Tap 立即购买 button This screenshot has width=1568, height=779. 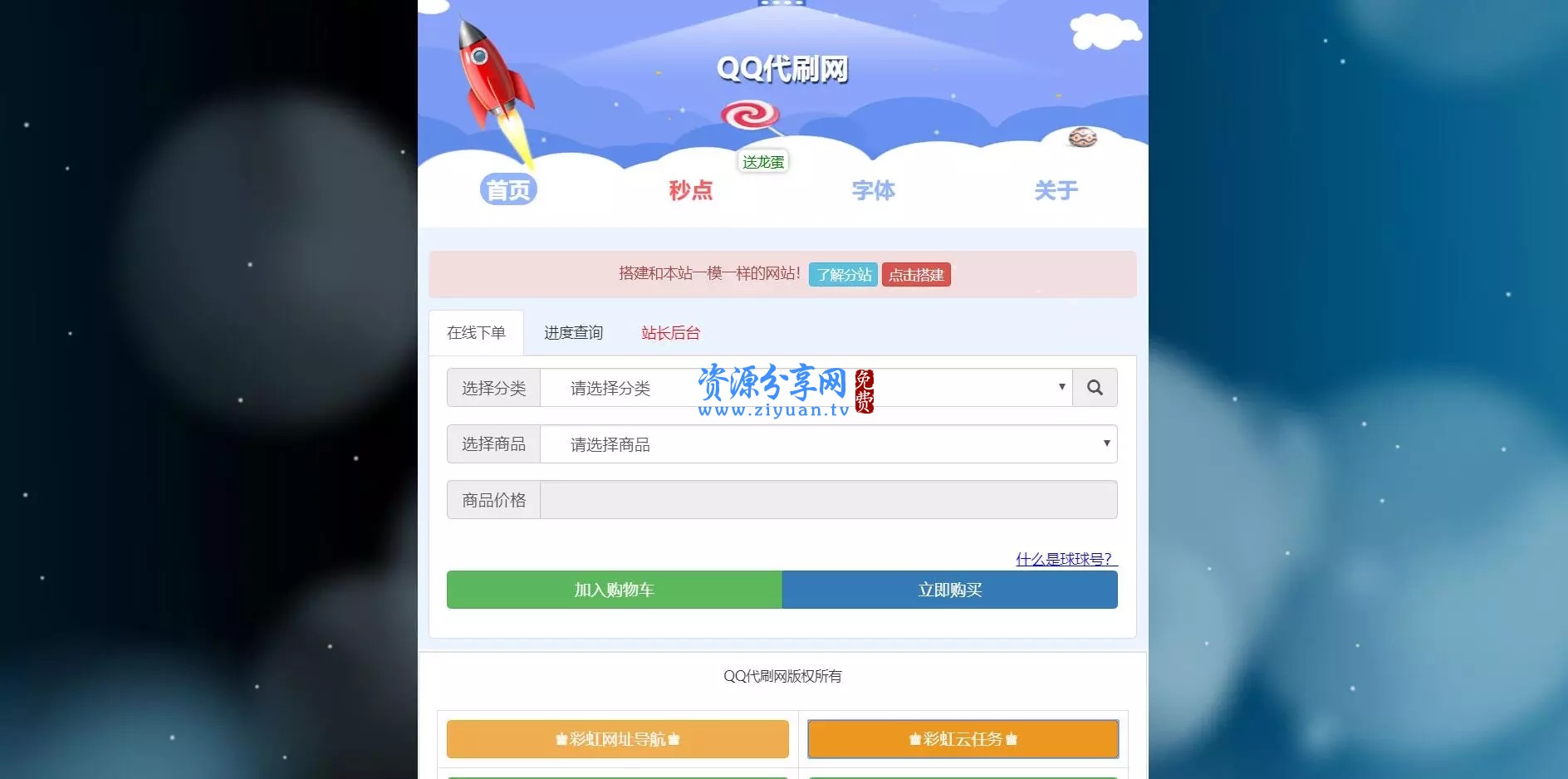click(950, 590)
